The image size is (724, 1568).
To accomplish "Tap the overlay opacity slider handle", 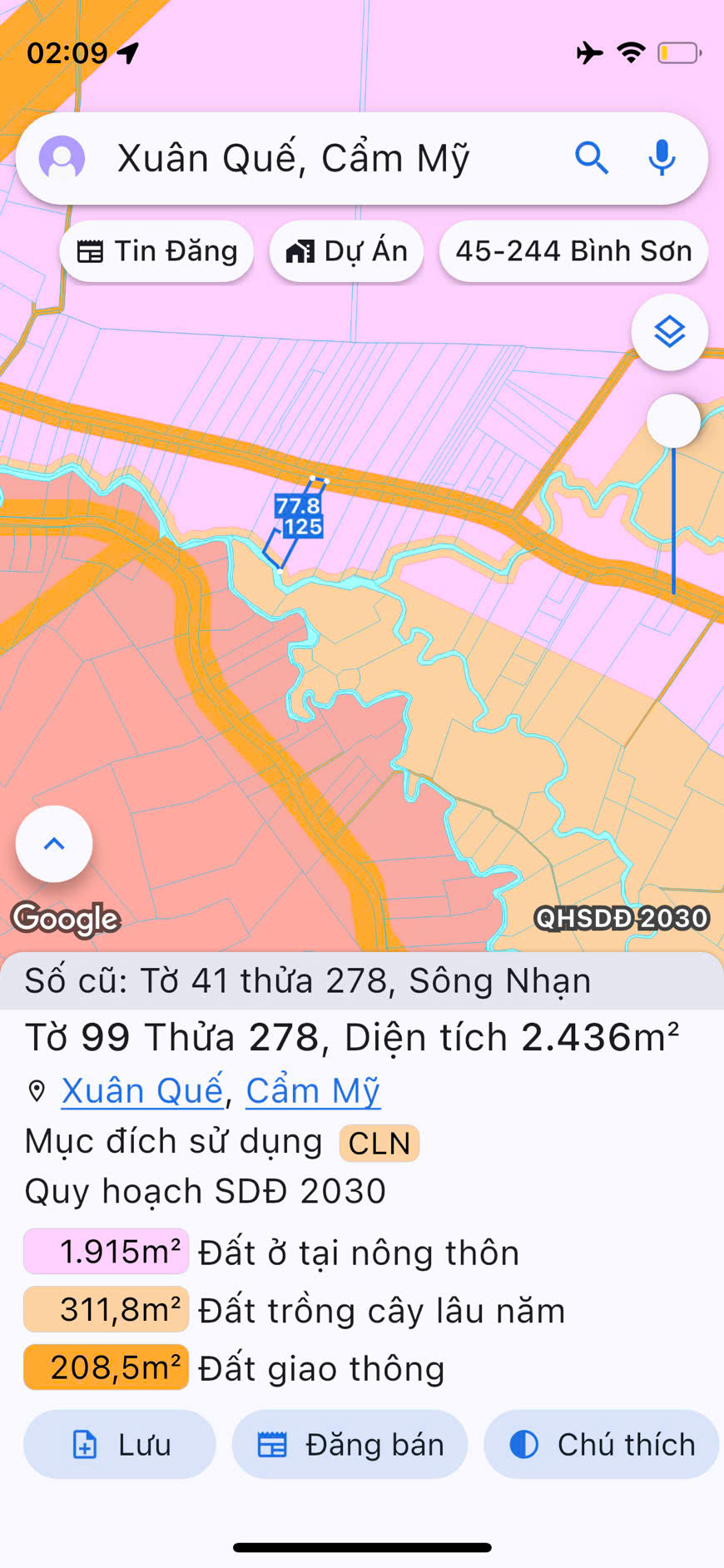I will [673, 421].
